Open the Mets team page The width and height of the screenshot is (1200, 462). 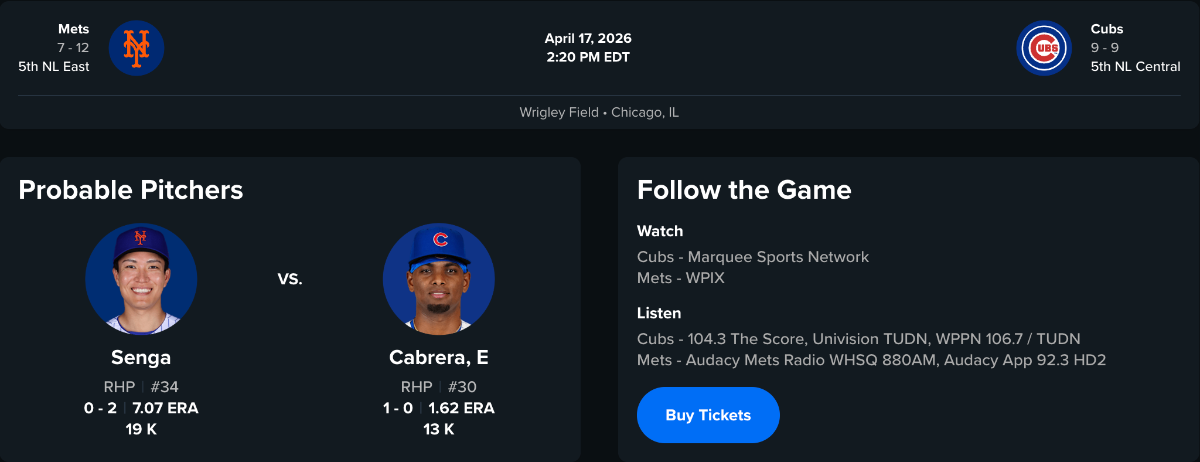coord(136,48)
